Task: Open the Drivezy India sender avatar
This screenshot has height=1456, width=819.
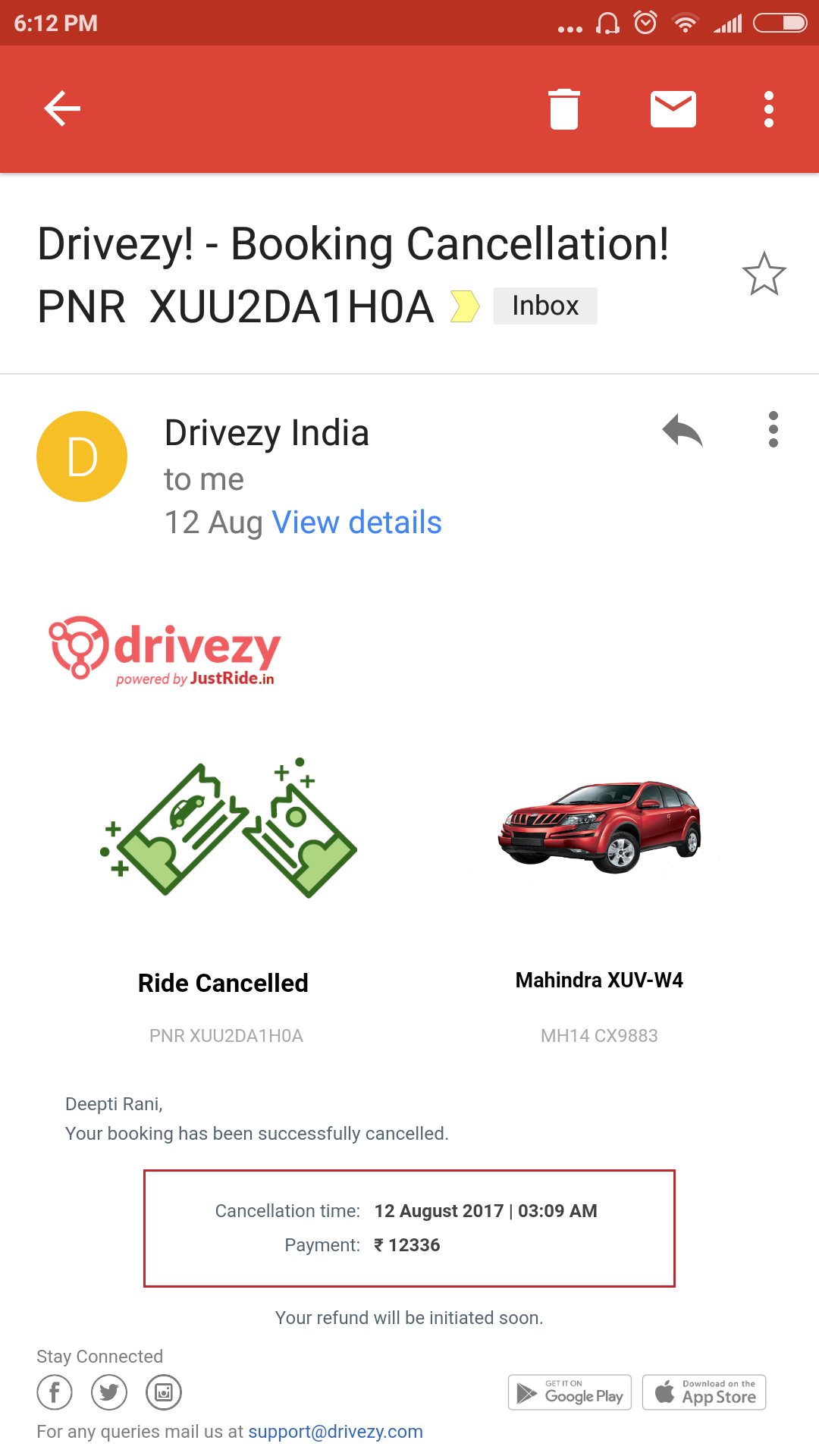Action: click(82, 457)
